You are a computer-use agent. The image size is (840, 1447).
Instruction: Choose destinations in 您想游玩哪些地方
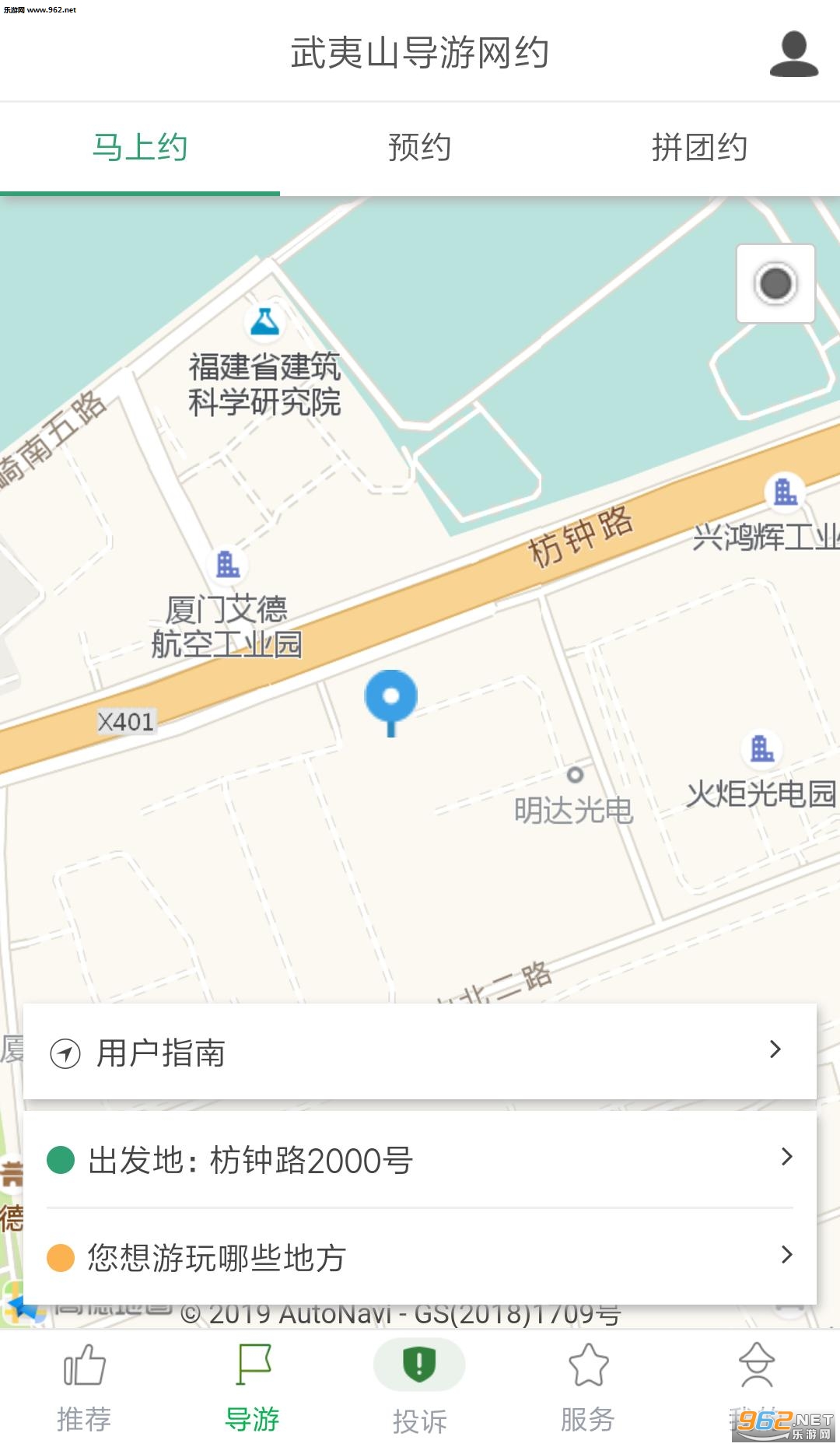[420, 1257]
